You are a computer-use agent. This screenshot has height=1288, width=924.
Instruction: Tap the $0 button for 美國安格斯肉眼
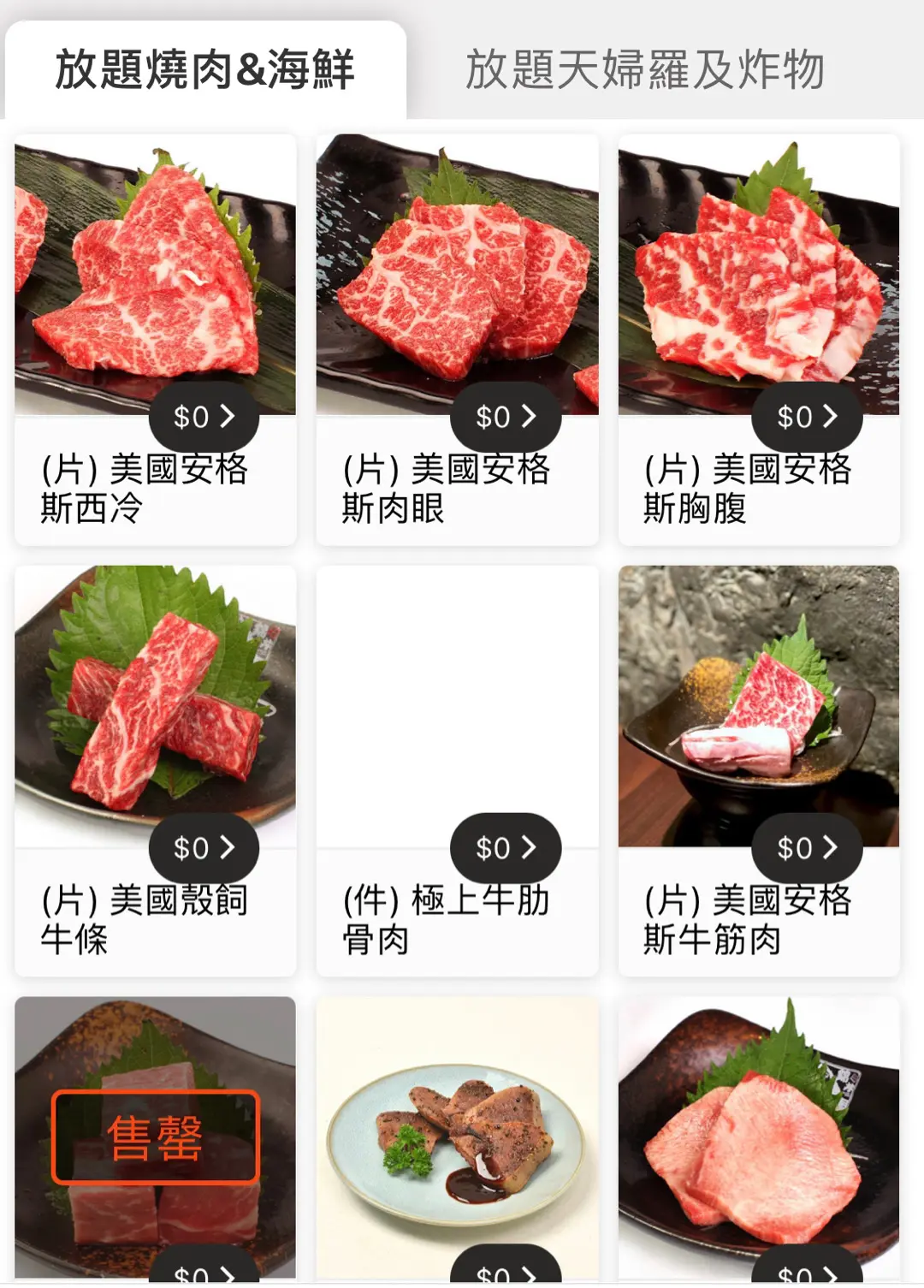[x=506, y=417]
